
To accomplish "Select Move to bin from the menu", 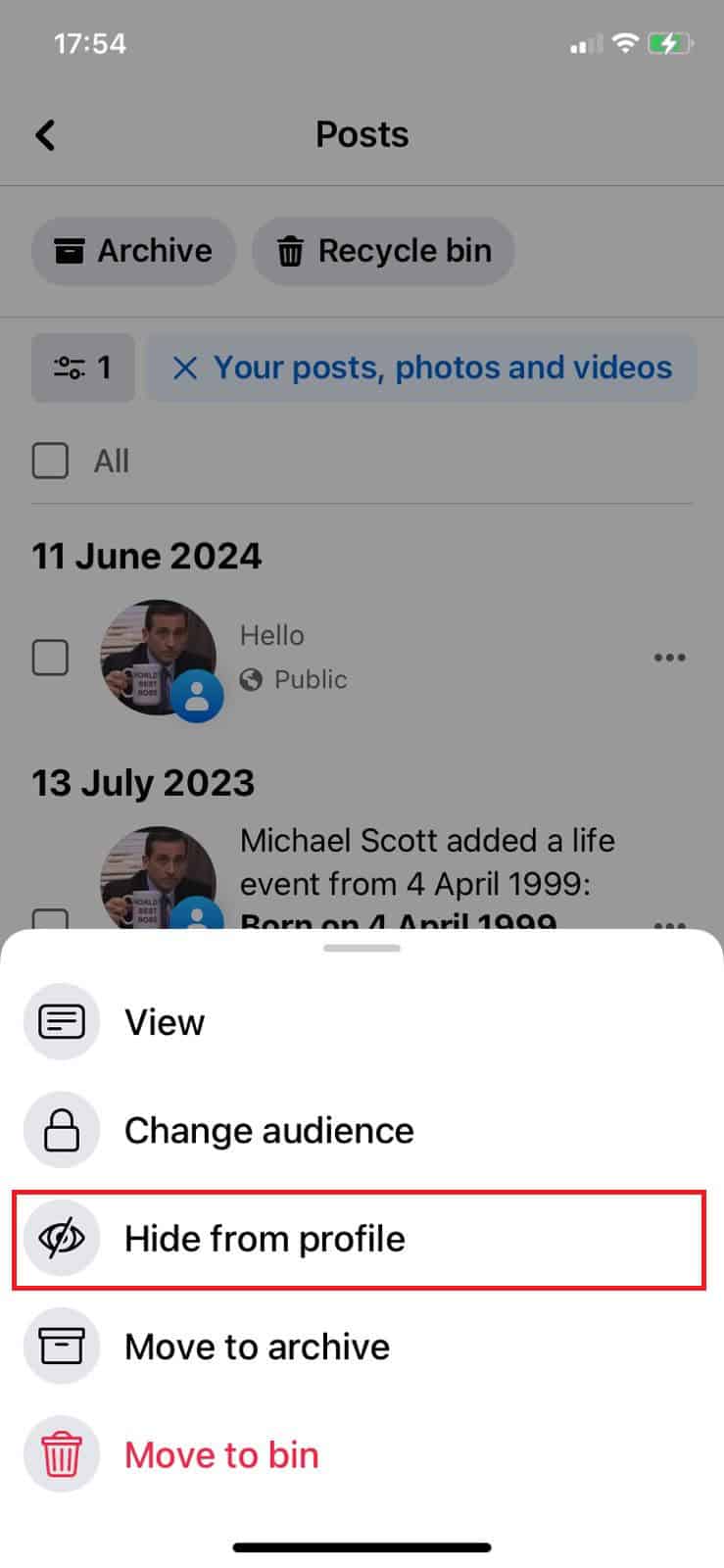I will click(x=220, y=1454).
